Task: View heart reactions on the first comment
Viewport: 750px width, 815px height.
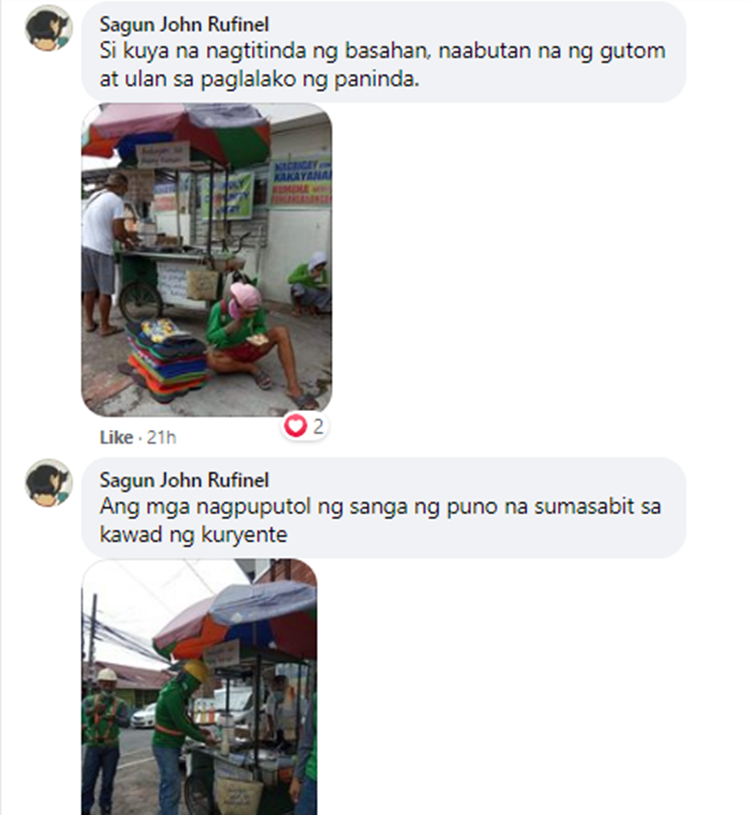Action: (306, 427)
